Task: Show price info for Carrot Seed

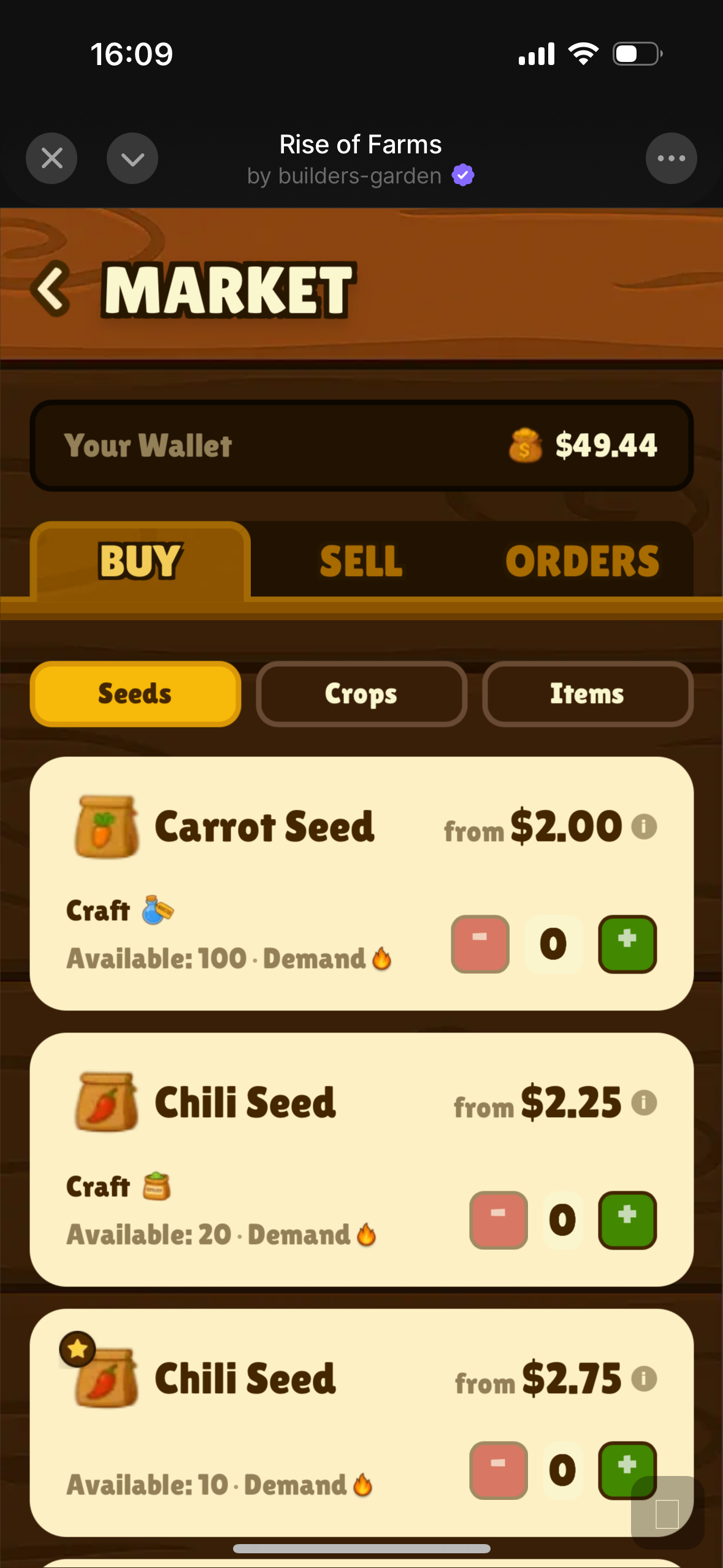Action: click(x=644, y=826)
